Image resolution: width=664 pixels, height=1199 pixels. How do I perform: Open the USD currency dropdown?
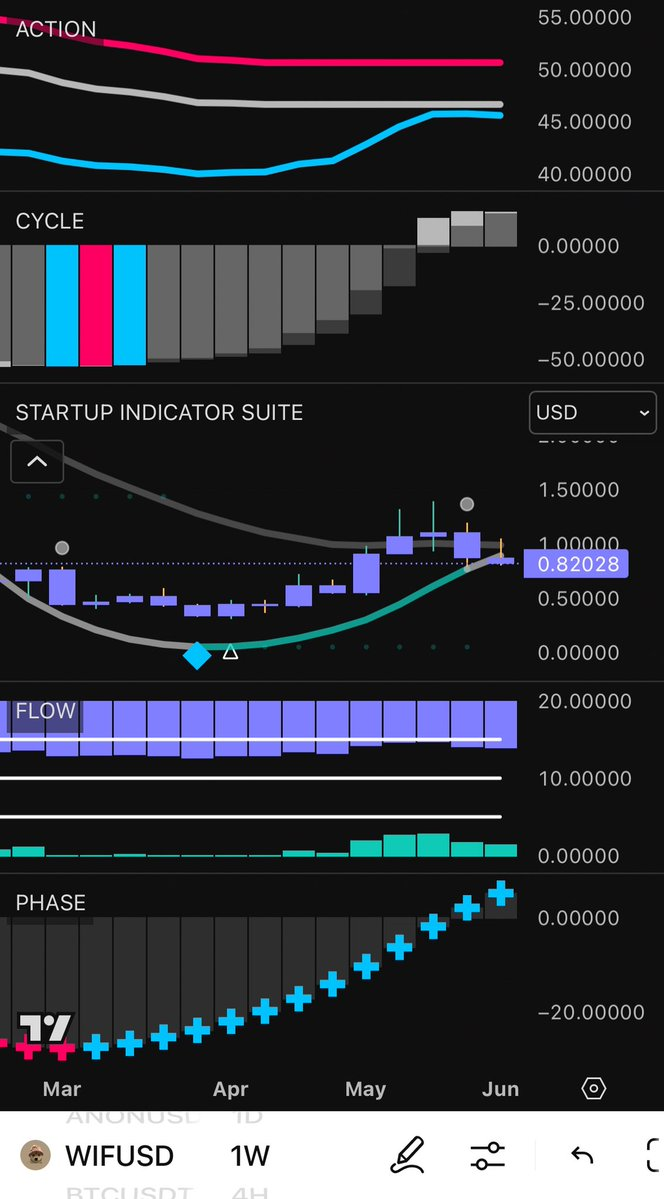592,412
